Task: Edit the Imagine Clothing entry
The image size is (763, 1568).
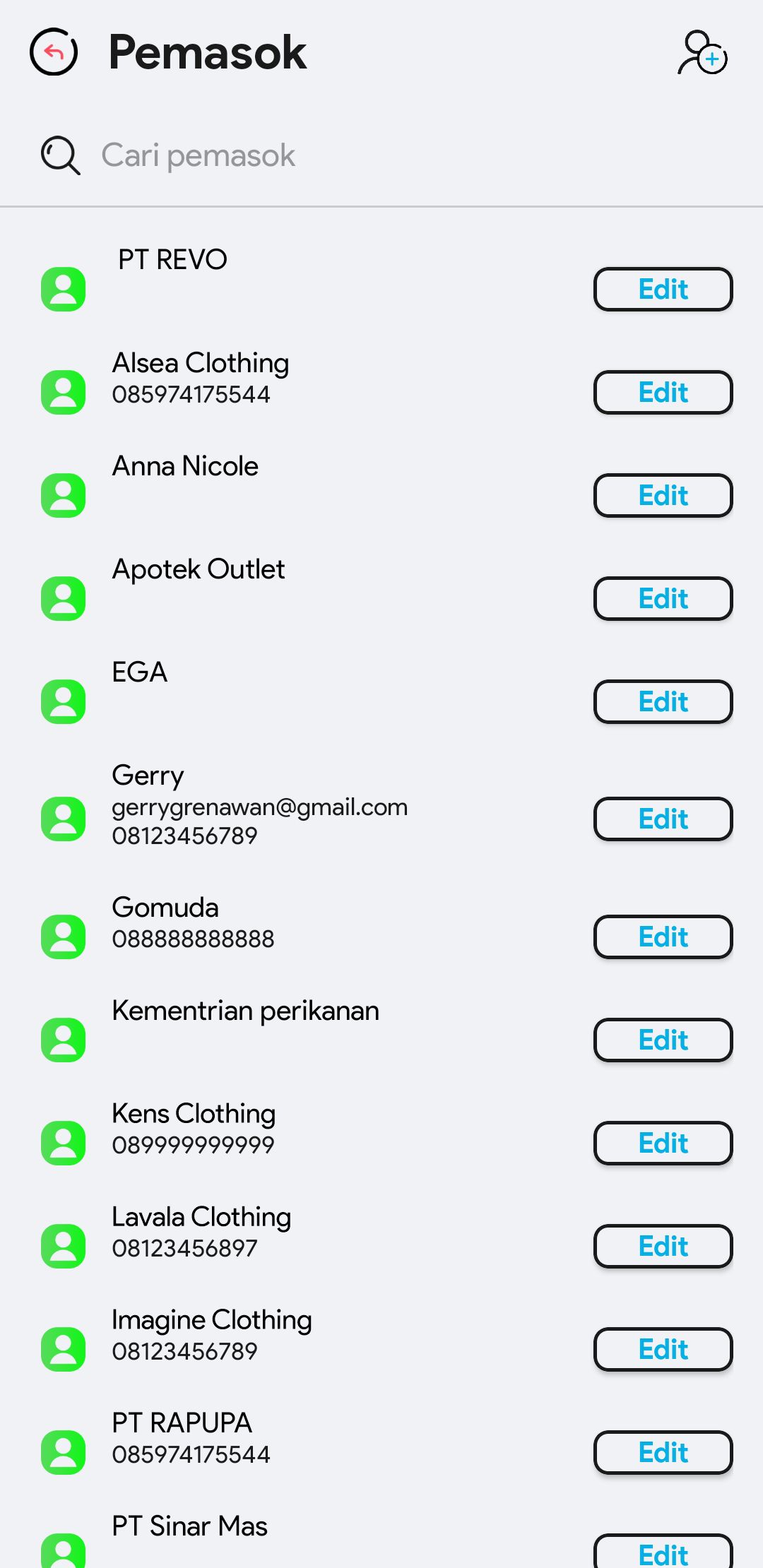Action: tap(663, 1350)
